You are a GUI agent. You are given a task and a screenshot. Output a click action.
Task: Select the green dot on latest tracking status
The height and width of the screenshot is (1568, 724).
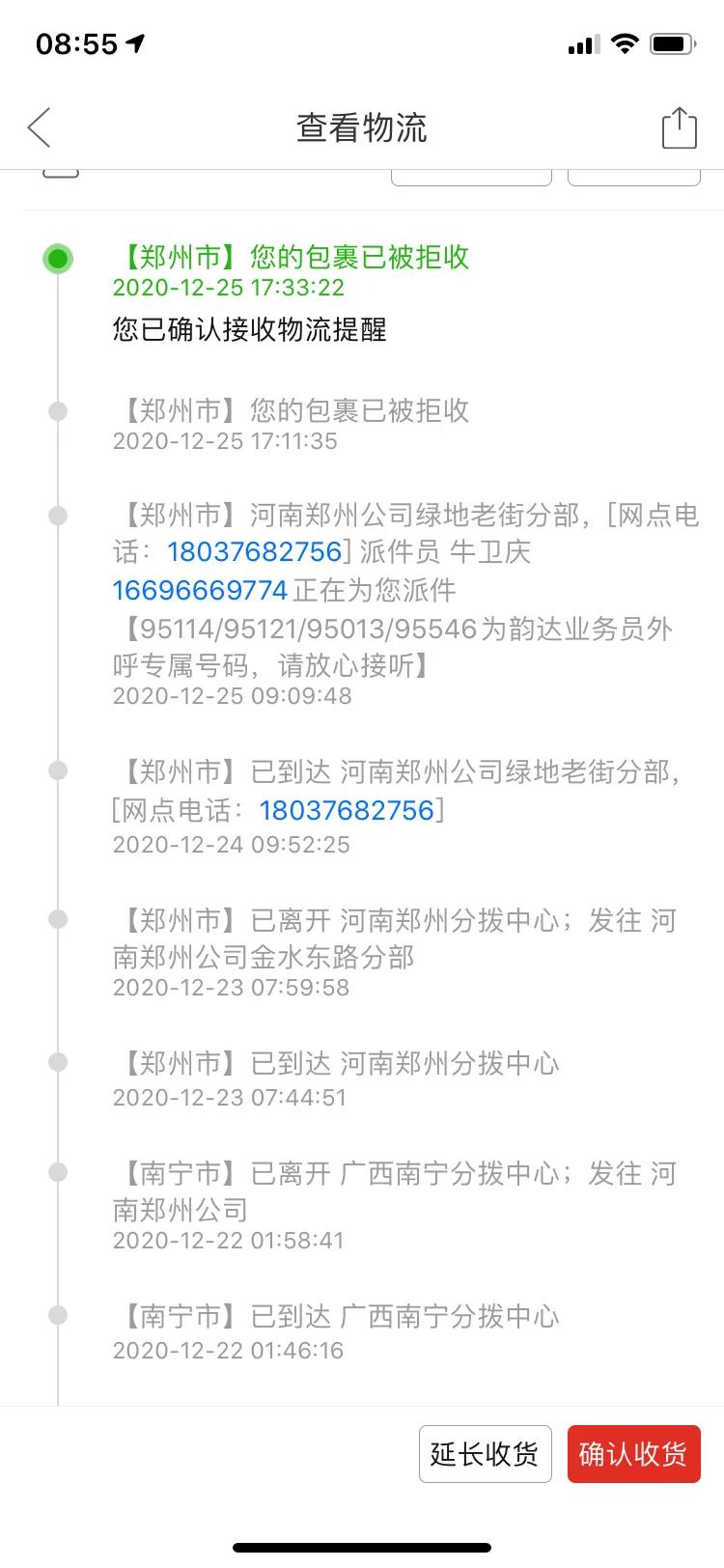(x=56, y=258)
